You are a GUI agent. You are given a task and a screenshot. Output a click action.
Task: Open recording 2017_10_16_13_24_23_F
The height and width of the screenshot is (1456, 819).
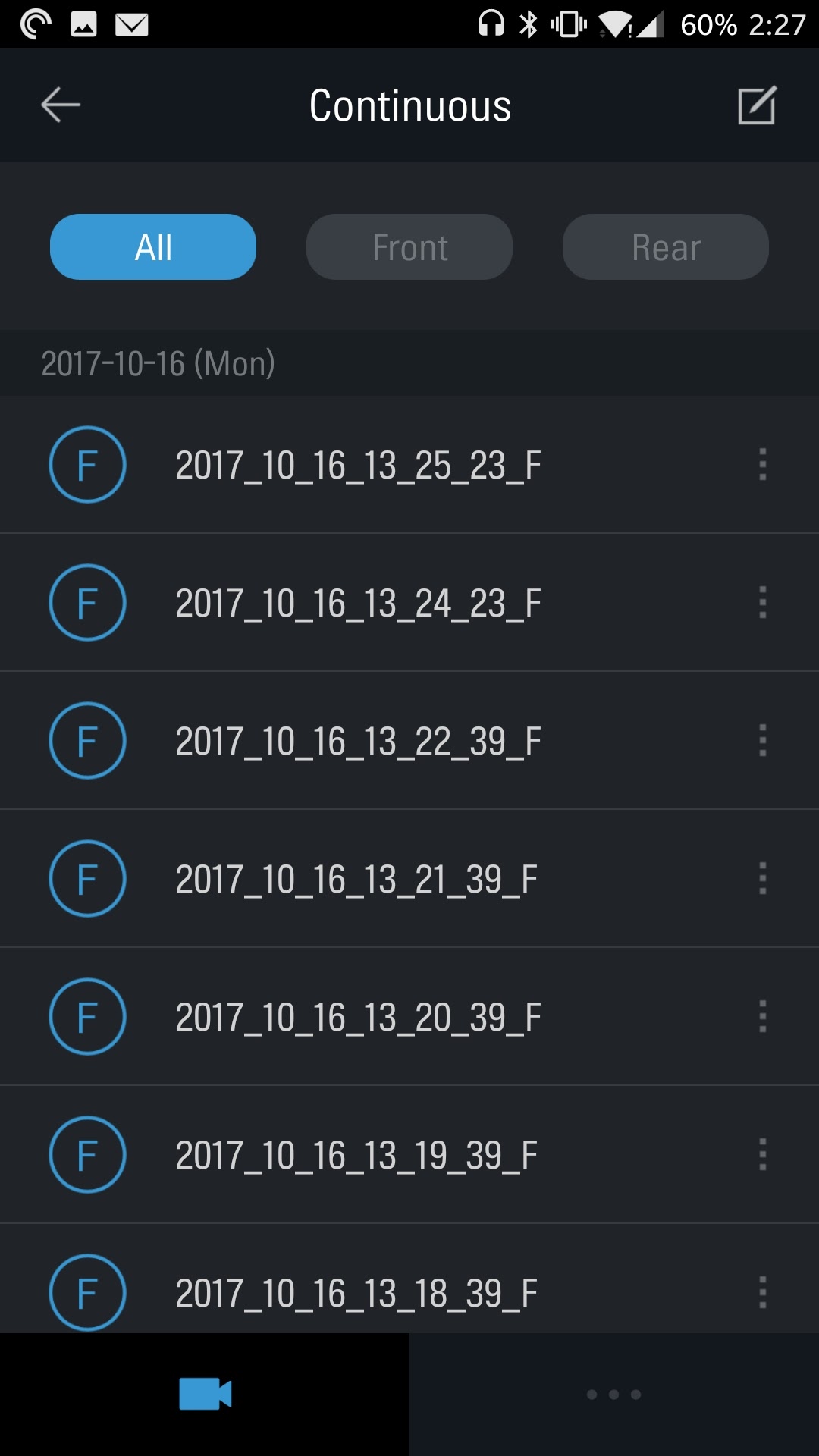pos(409,602)
